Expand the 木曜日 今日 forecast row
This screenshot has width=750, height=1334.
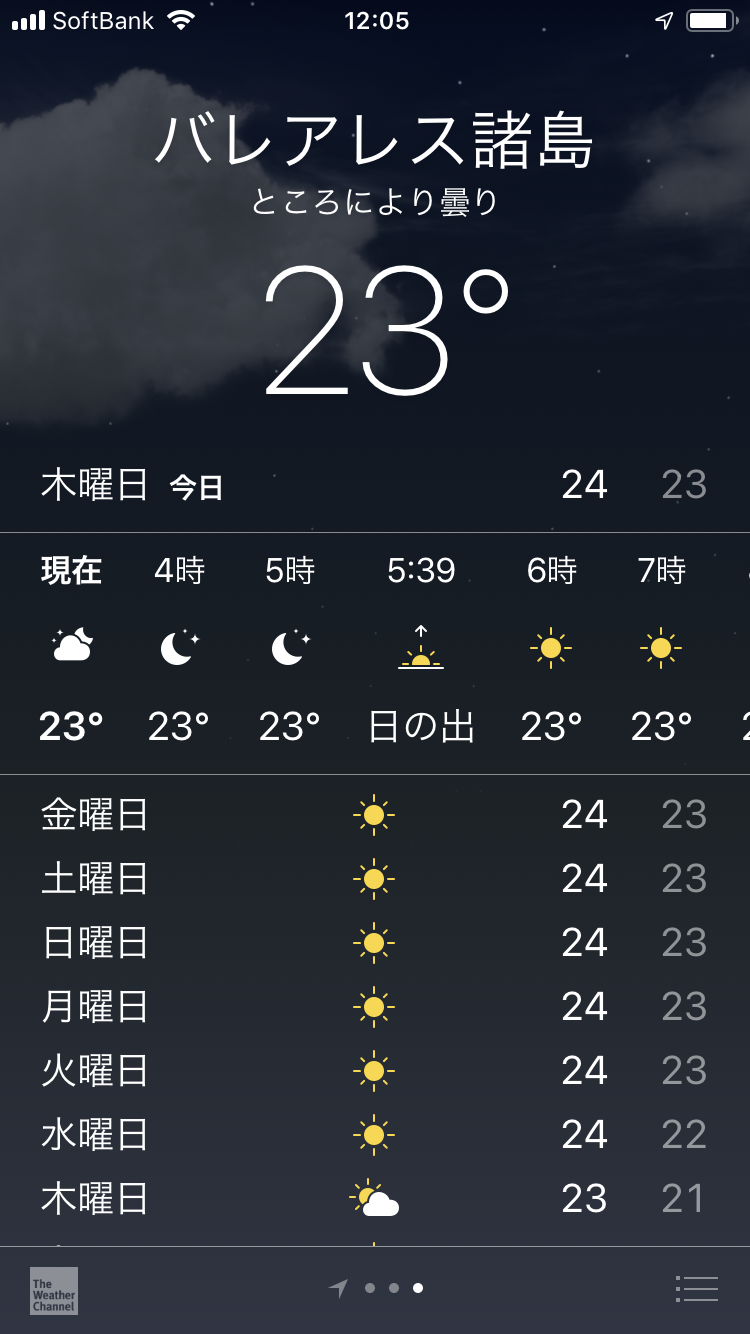375,487
